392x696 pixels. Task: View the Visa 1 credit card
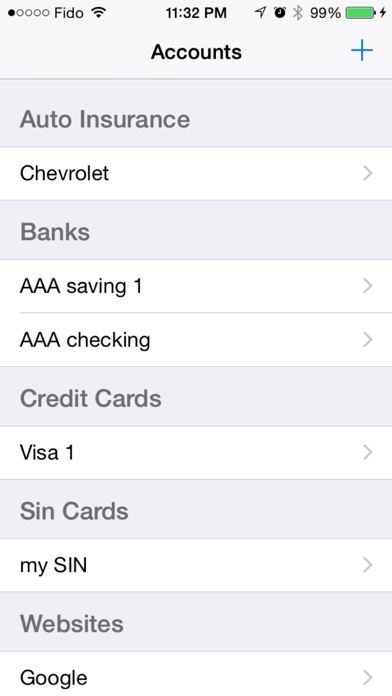(196, 453)
